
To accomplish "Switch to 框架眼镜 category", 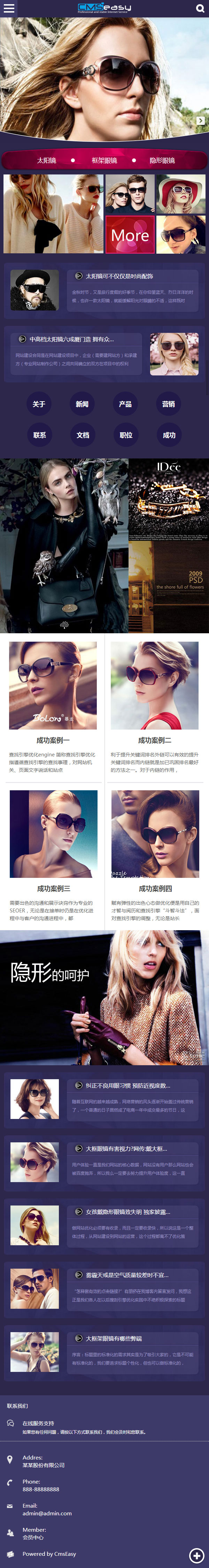I will click(104, 161).
